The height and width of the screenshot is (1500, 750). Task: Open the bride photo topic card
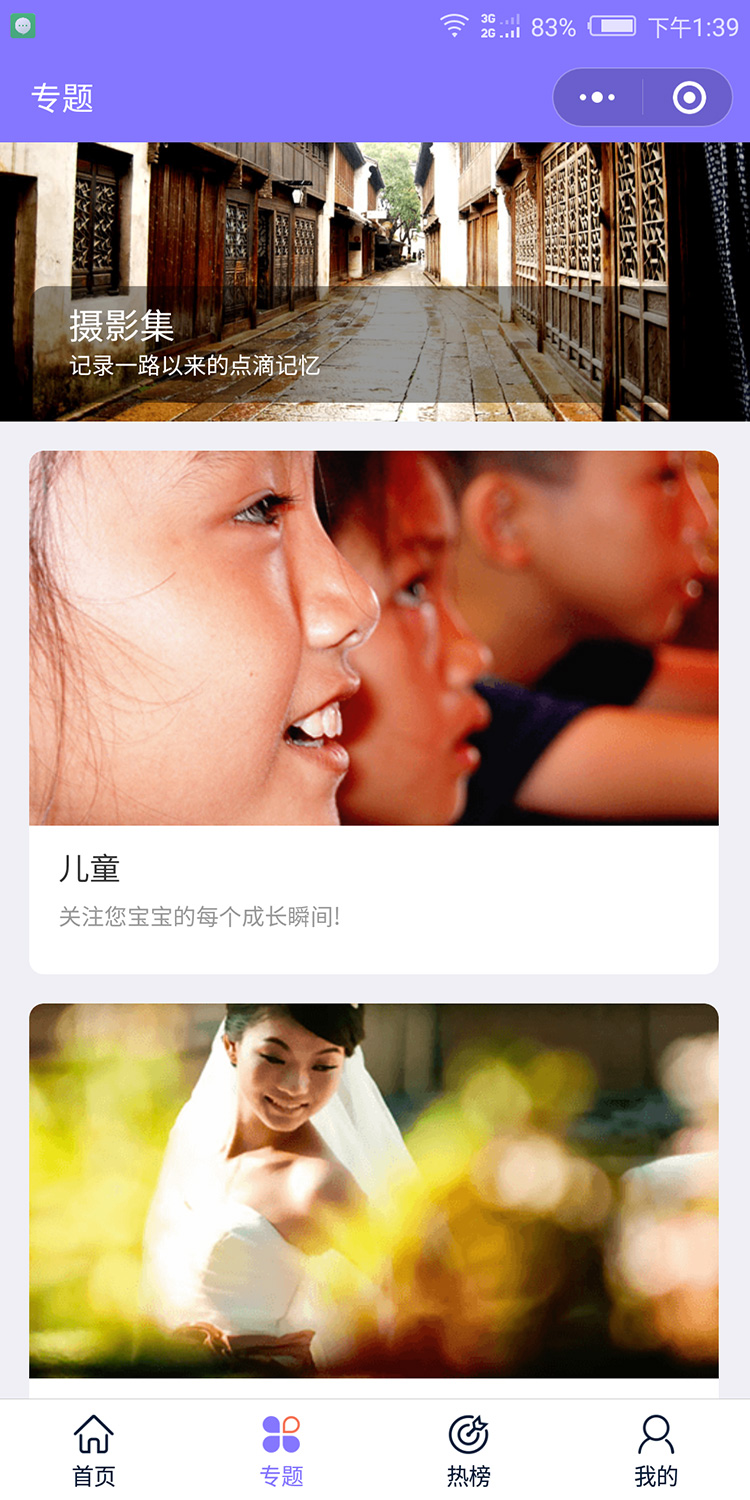click(374, 1201)
